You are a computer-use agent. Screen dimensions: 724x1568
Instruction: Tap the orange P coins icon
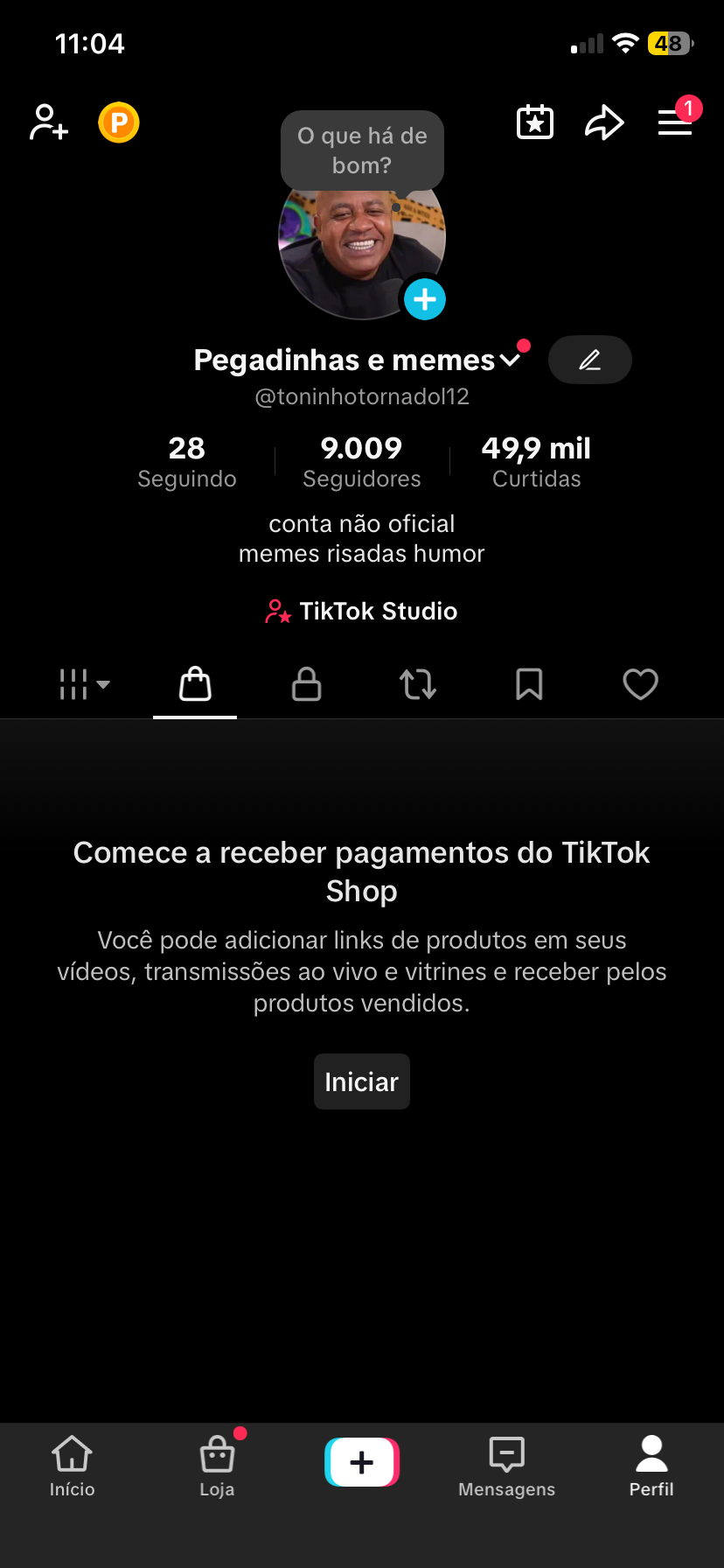(x=119, y=122)
